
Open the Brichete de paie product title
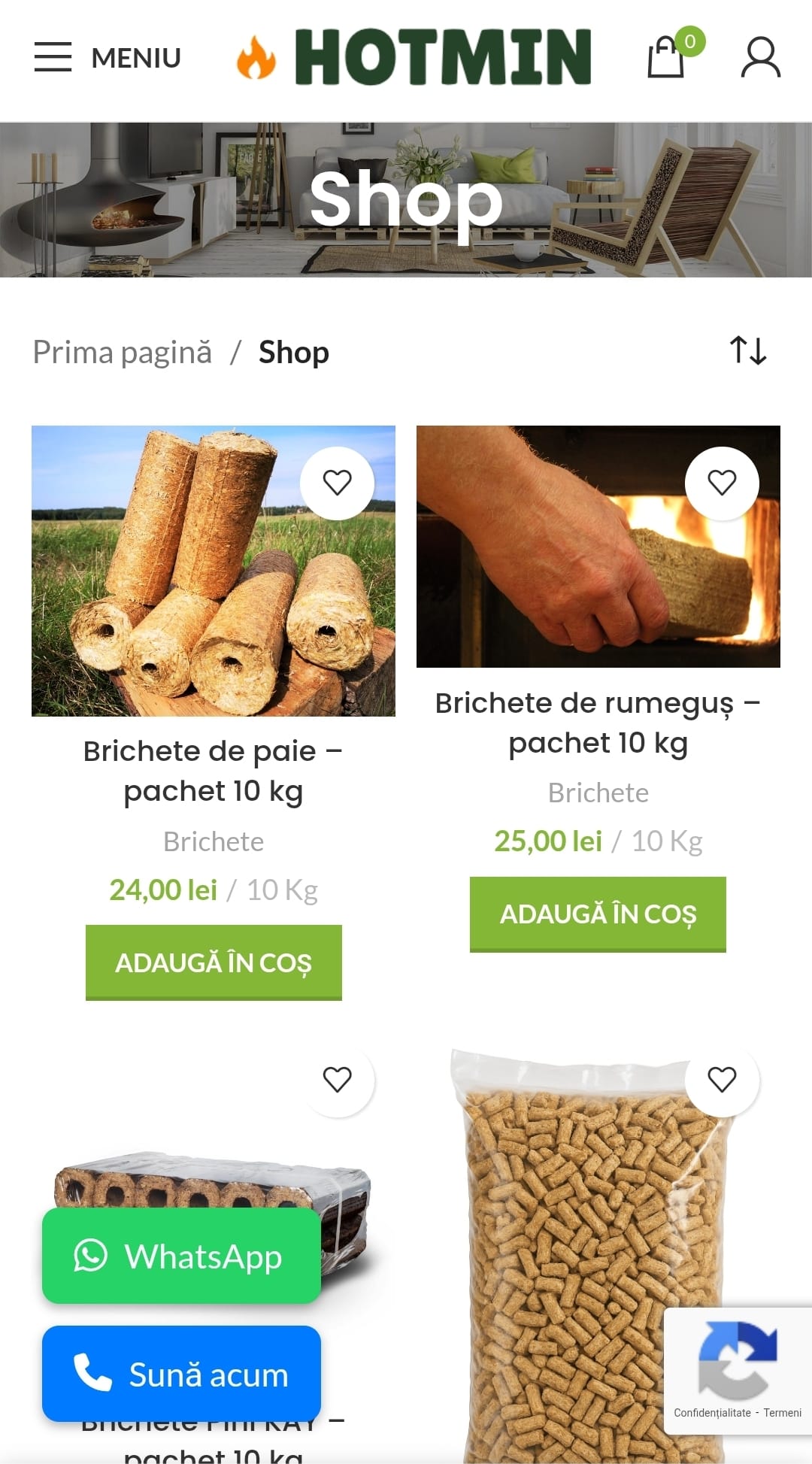pyautogui.click(x=213, y=771)
